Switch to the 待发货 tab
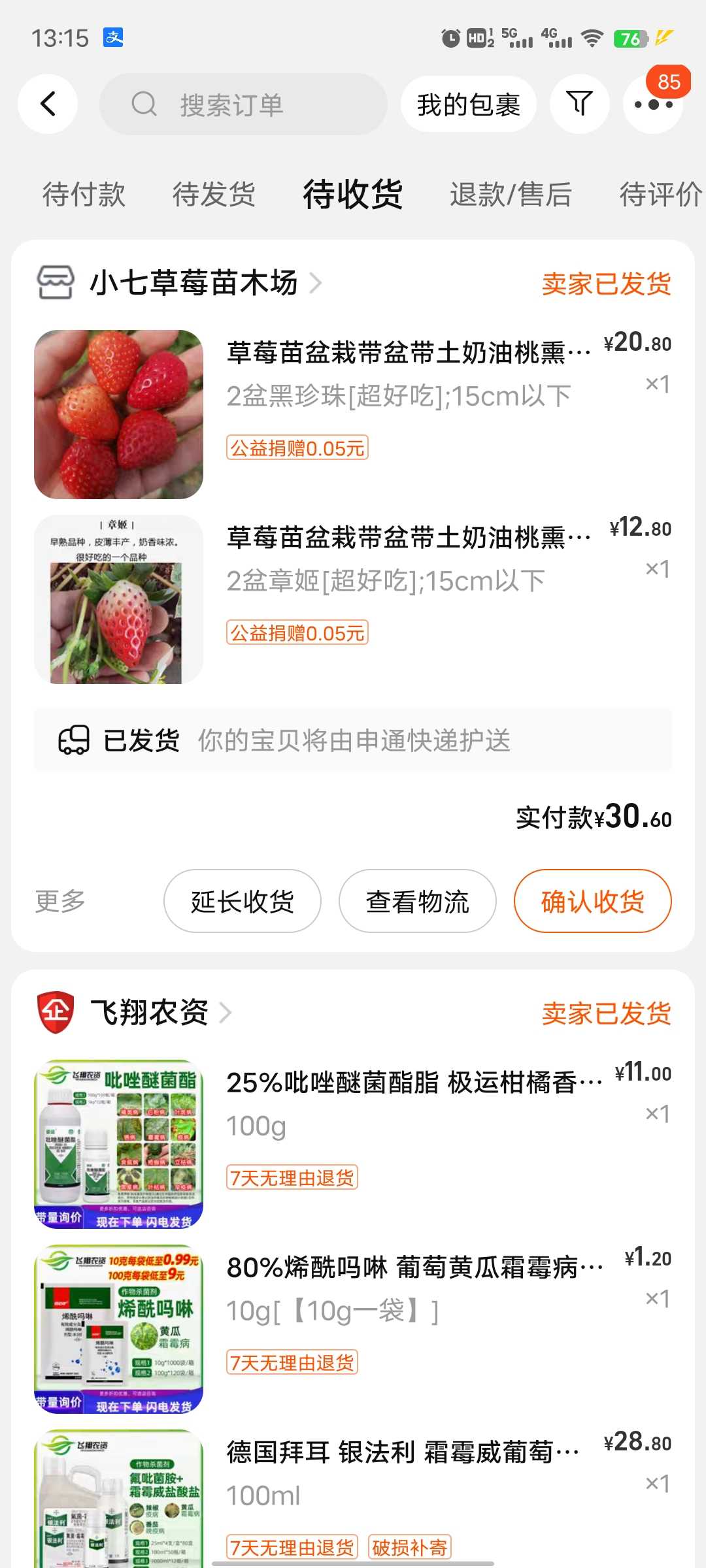 point(214,194)
